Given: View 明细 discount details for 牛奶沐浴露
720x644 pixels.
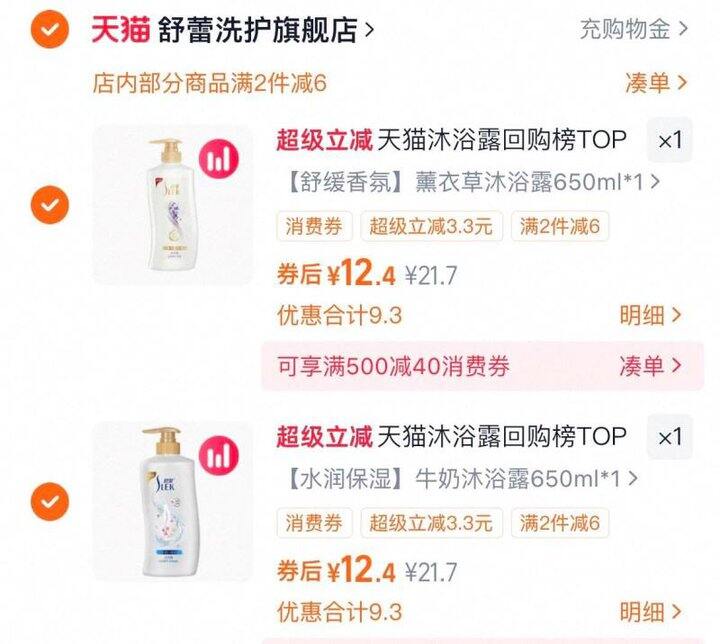Looking at the screenshot, I should 650,612.
